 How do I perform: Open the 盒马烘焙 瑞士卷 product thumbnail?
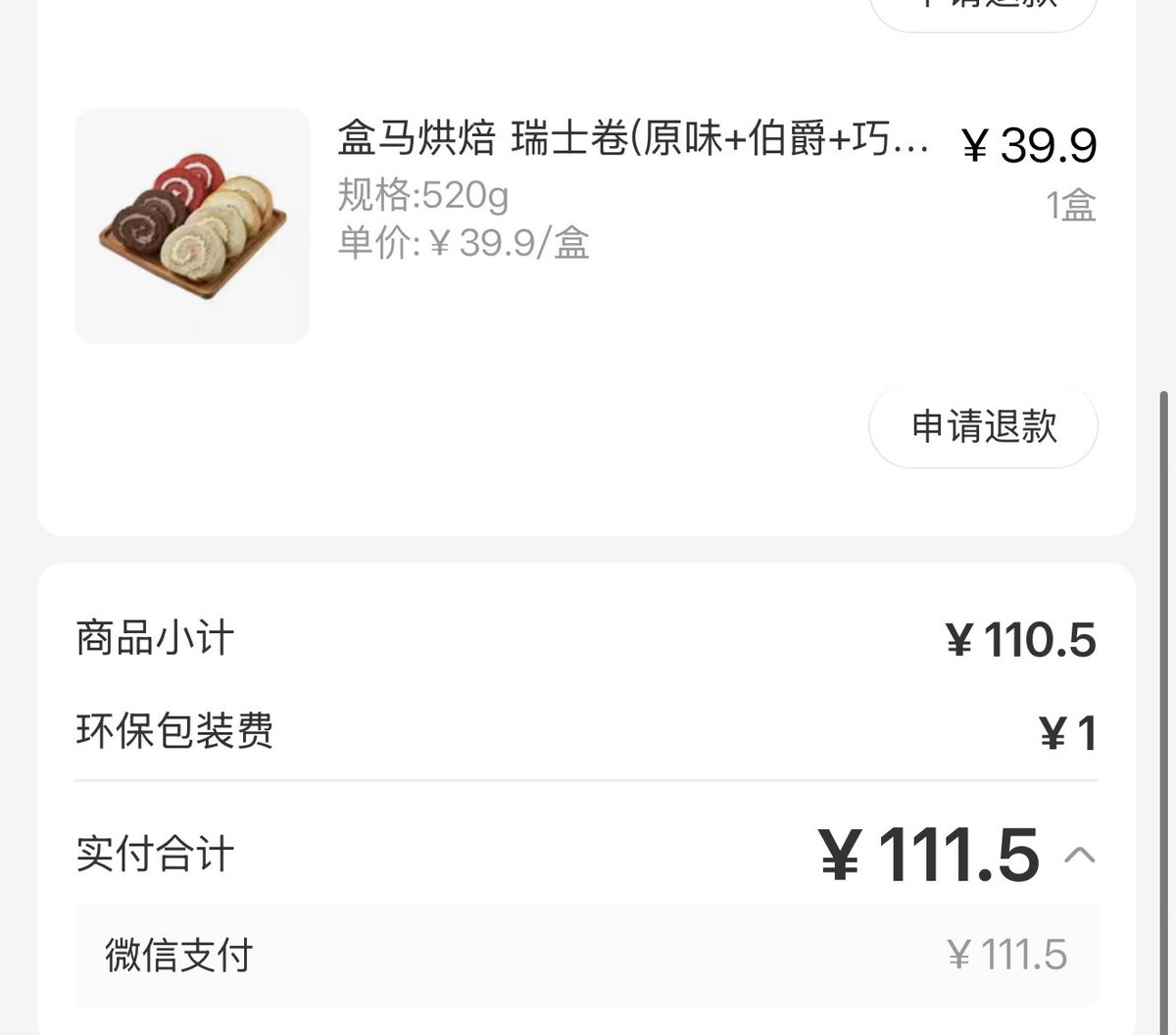(192, 226)
